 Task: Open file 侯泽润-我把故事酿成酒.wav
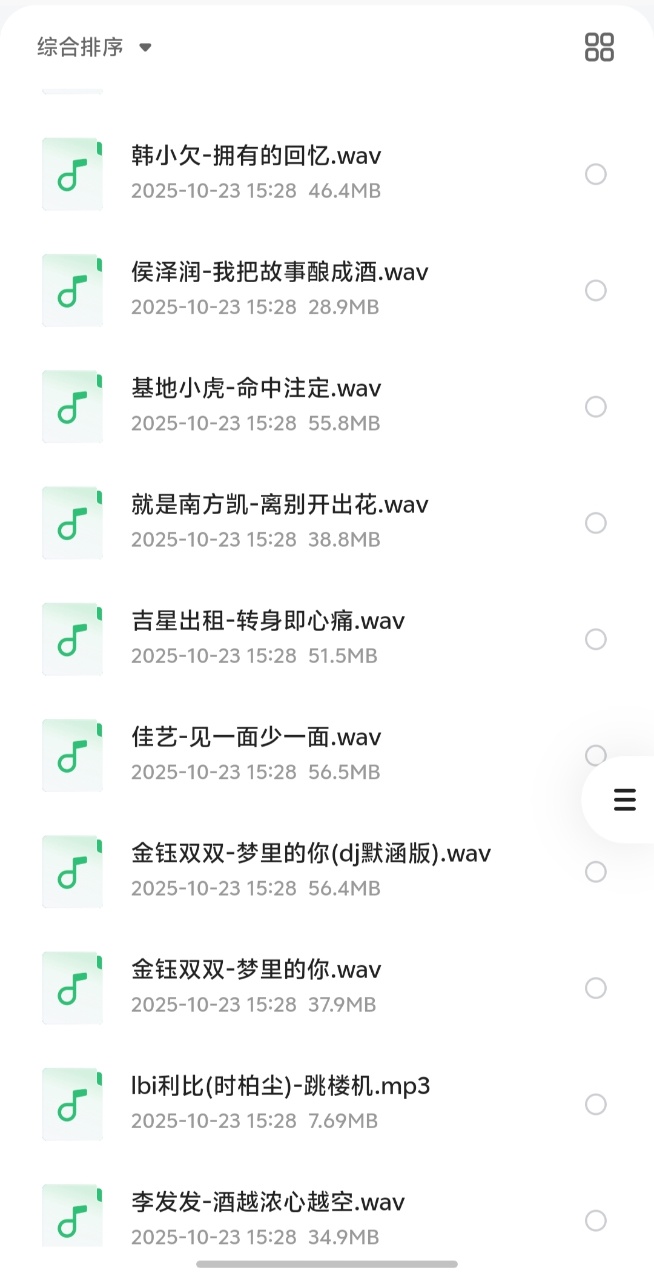(x=280, y=272)
